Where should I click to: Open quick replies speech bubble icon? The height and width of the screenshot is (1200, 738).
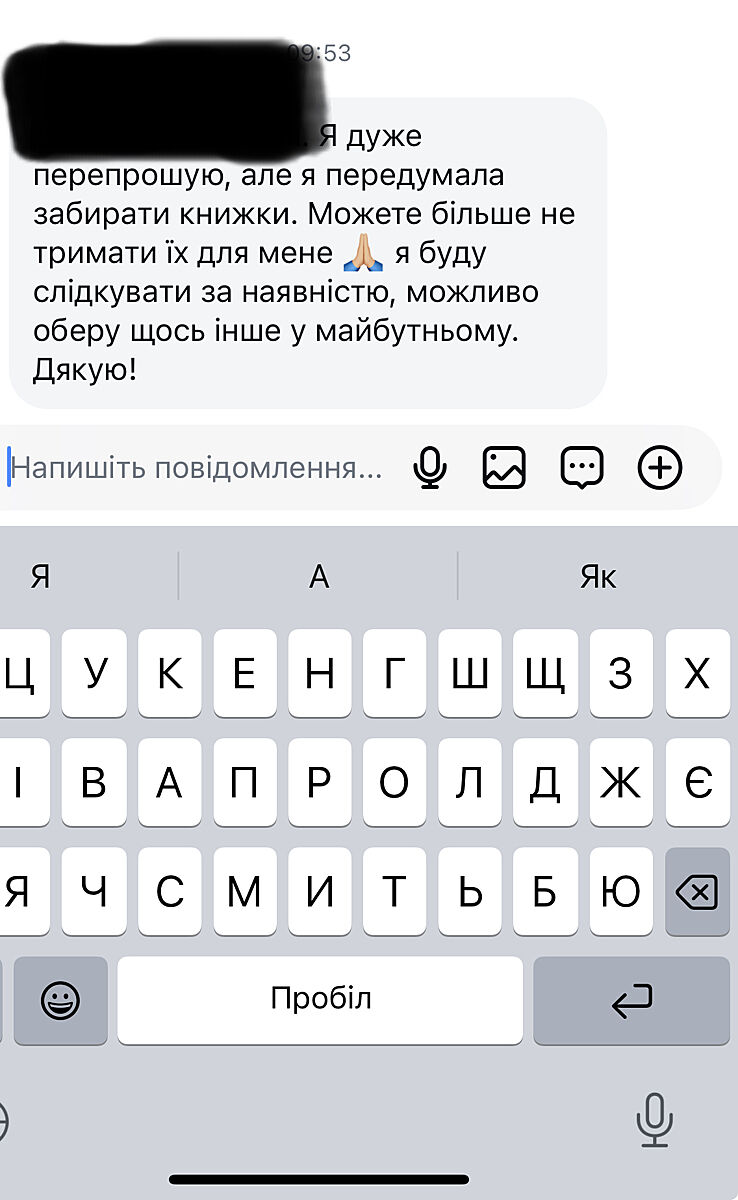582,467
